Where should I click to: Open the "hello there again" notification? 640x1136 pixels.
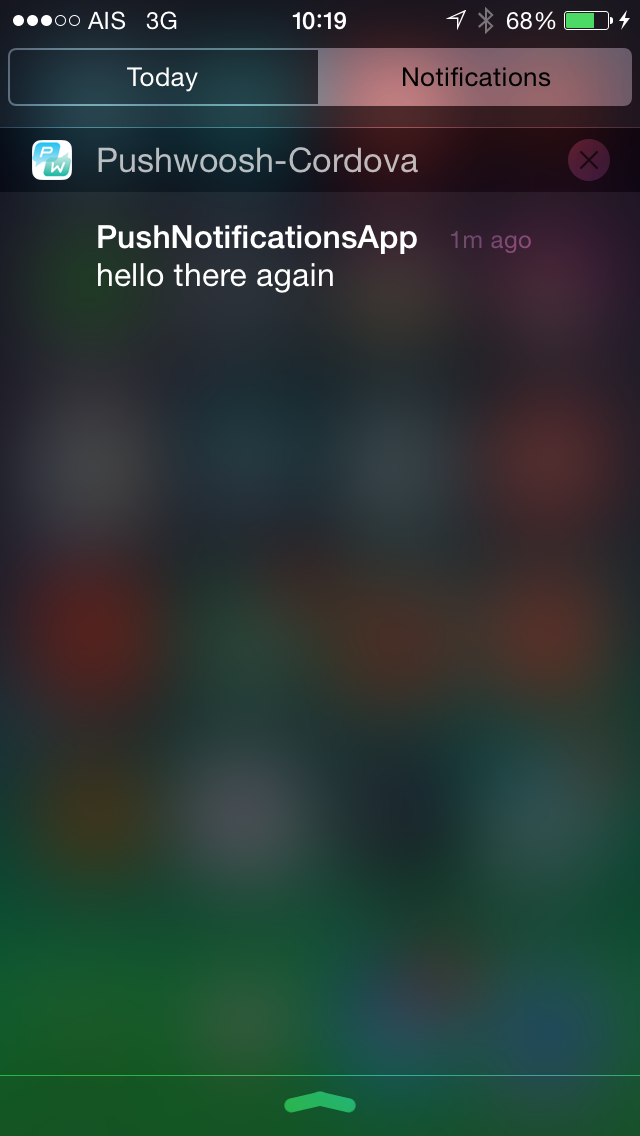(320, 257)
